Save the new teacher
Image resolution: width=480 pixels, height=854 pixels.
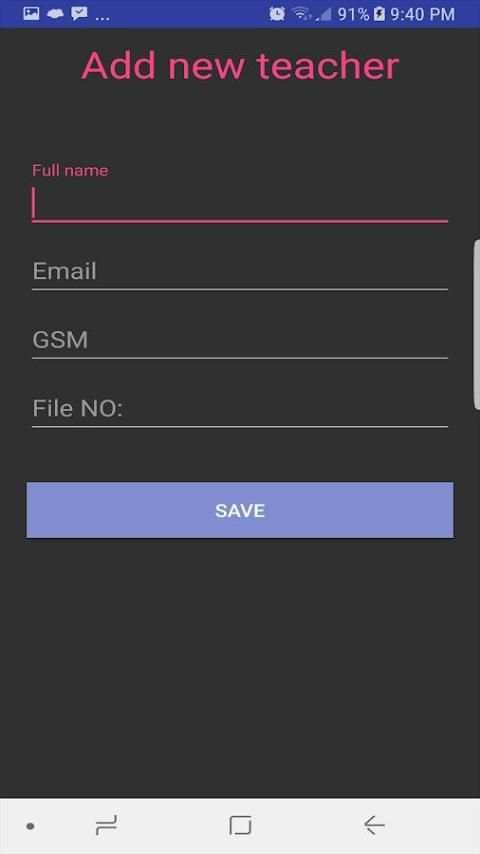pos(240,510)
